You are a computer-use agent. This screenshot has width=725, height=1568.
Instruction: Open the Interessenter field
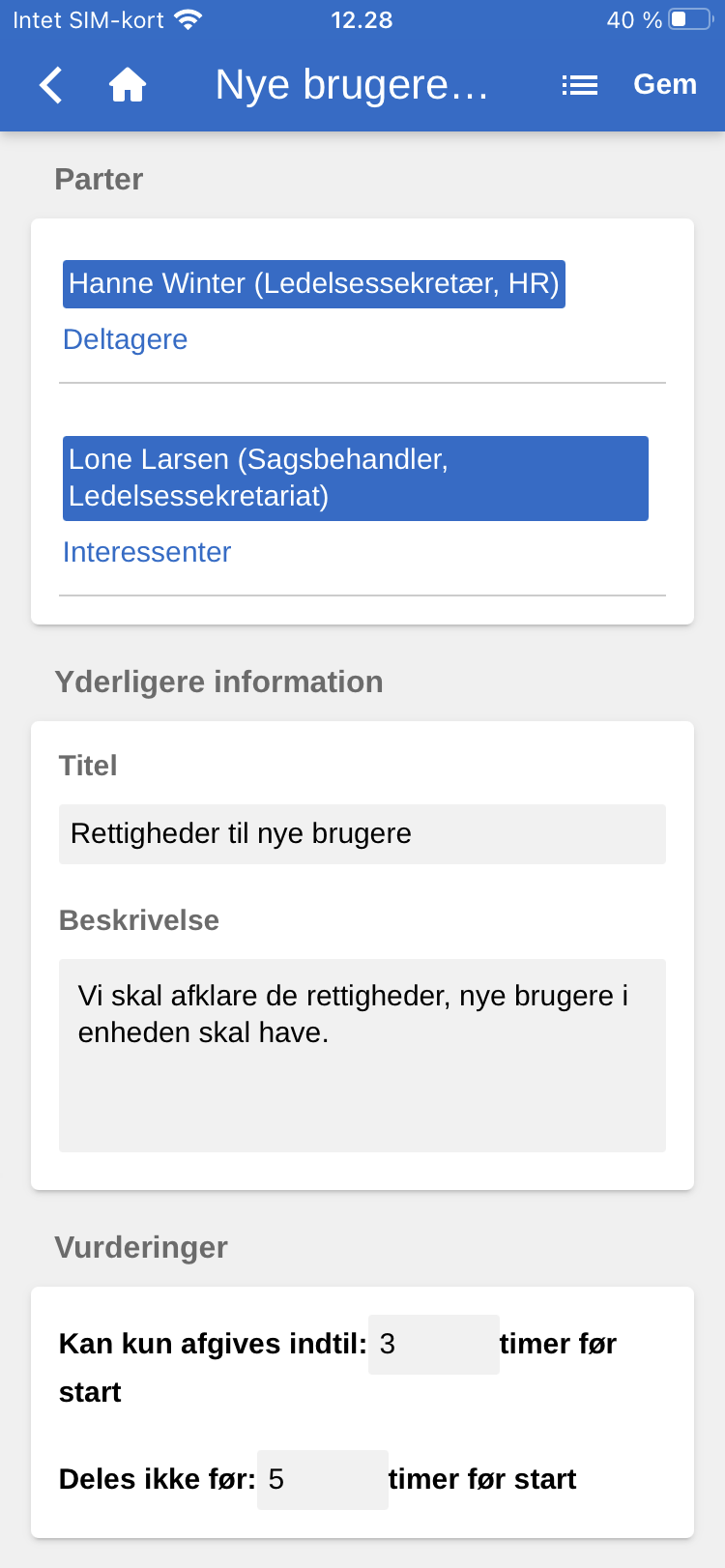146,552
